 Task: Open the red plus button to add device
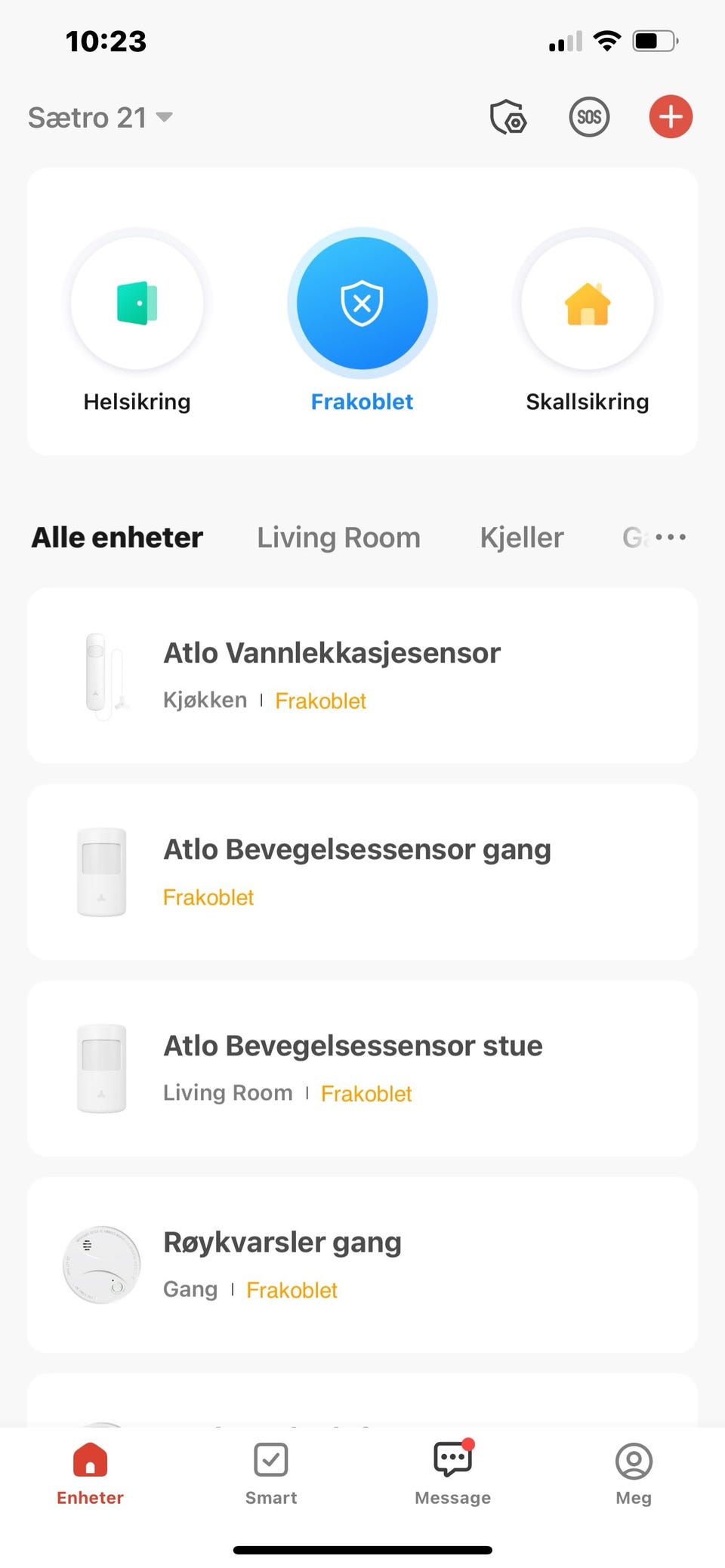click(x=670, y=116)
